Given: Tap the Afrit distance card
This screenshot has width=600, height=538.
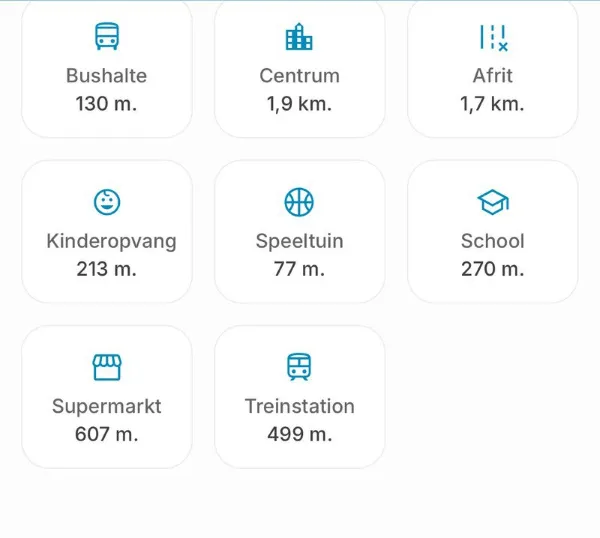Looking at the screenshot, I should tap(492, 68).
